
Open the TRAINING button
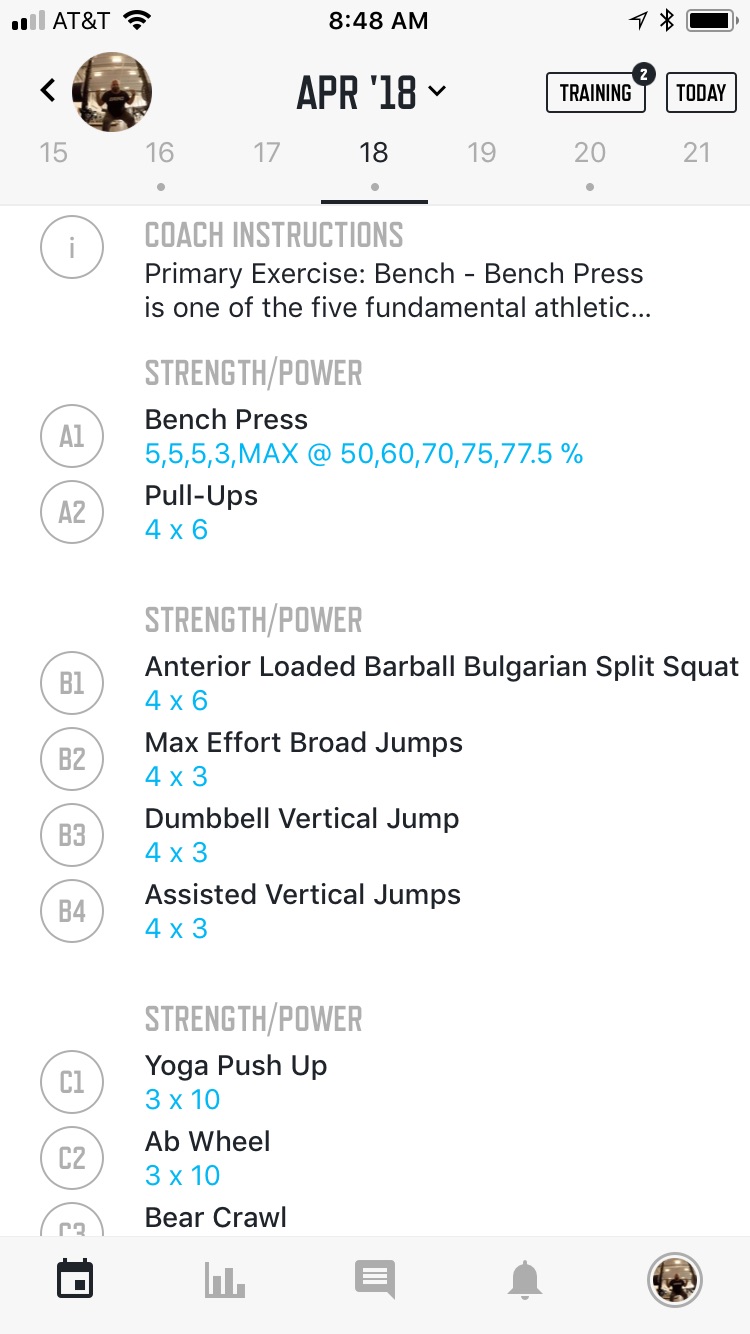pyautogui.click(x=595, y=93)
